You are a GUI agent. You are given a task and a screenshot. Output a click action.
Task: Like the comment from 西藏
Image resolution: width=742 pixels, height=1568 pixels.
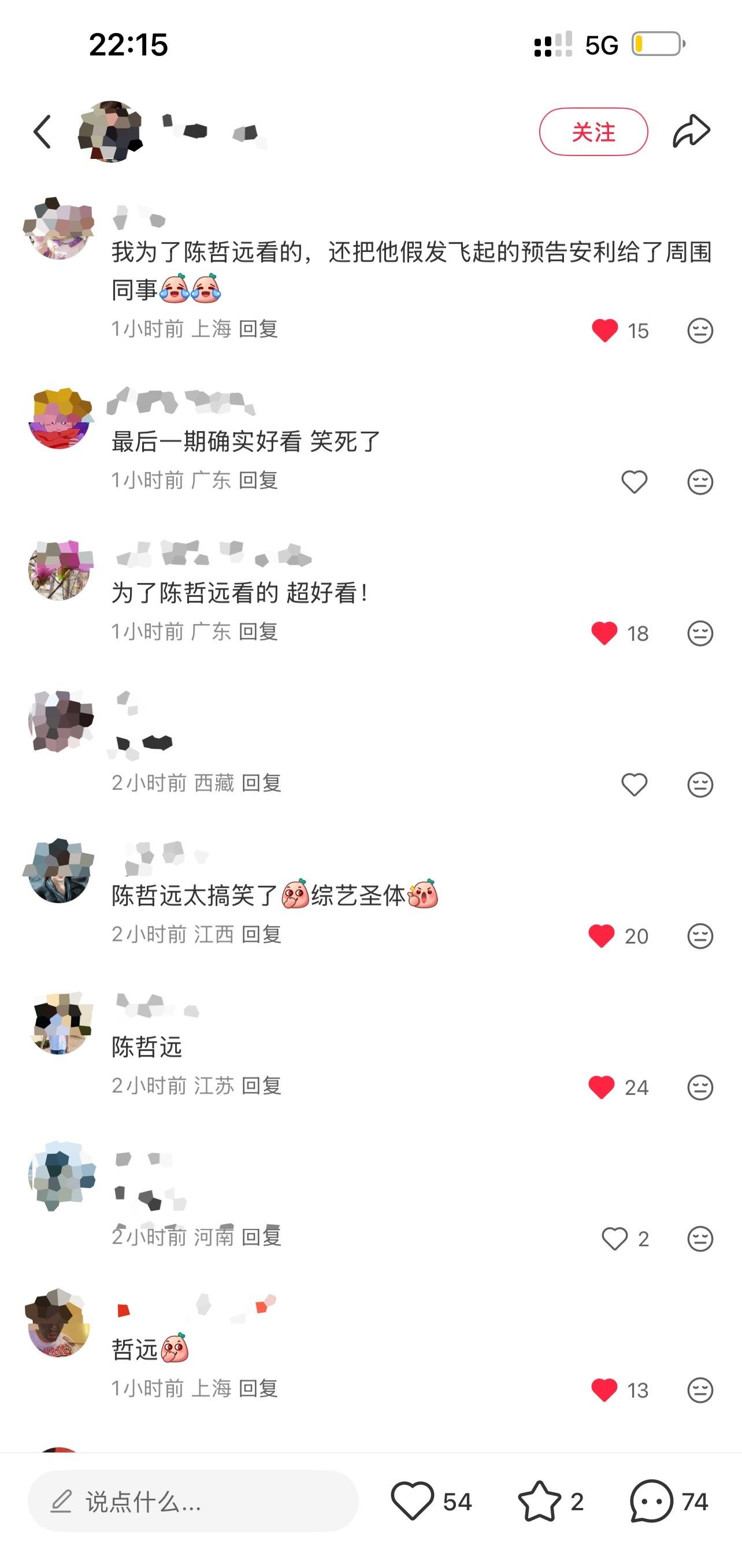[x=634, y=784]
